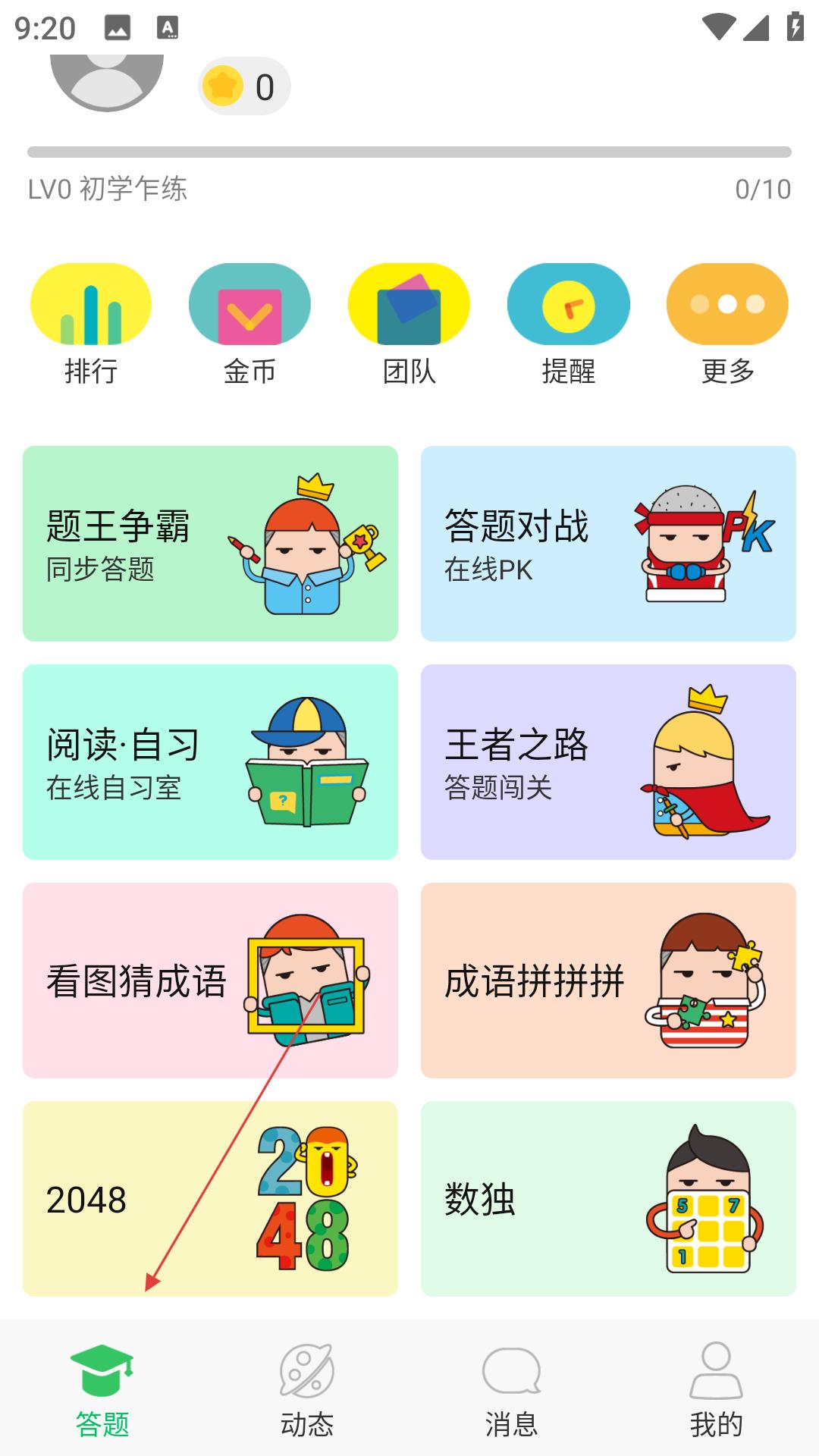
Task: Launch the 2048 game card
Action: 210,1199
